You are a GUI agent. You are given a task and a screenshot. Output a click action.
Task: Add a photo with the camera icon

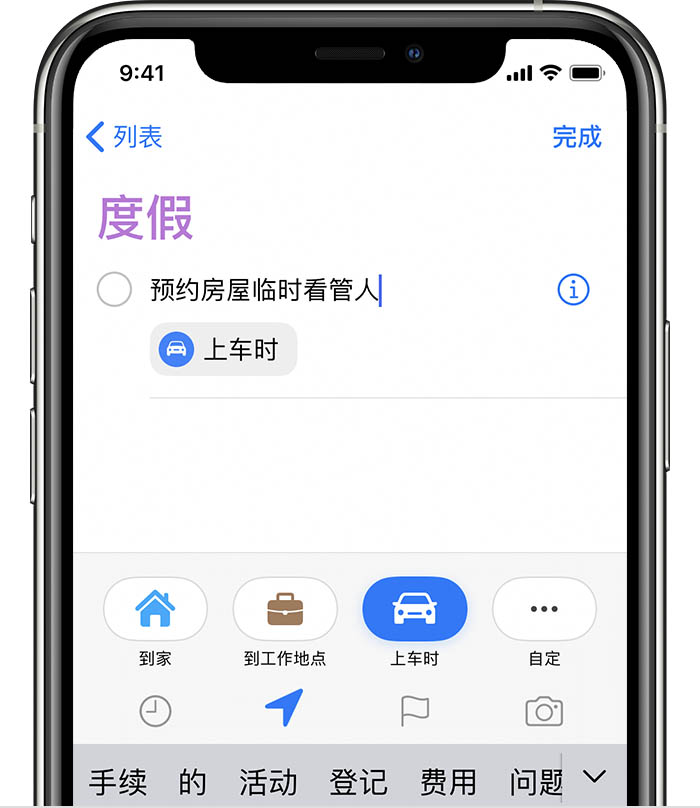[544, 711]
